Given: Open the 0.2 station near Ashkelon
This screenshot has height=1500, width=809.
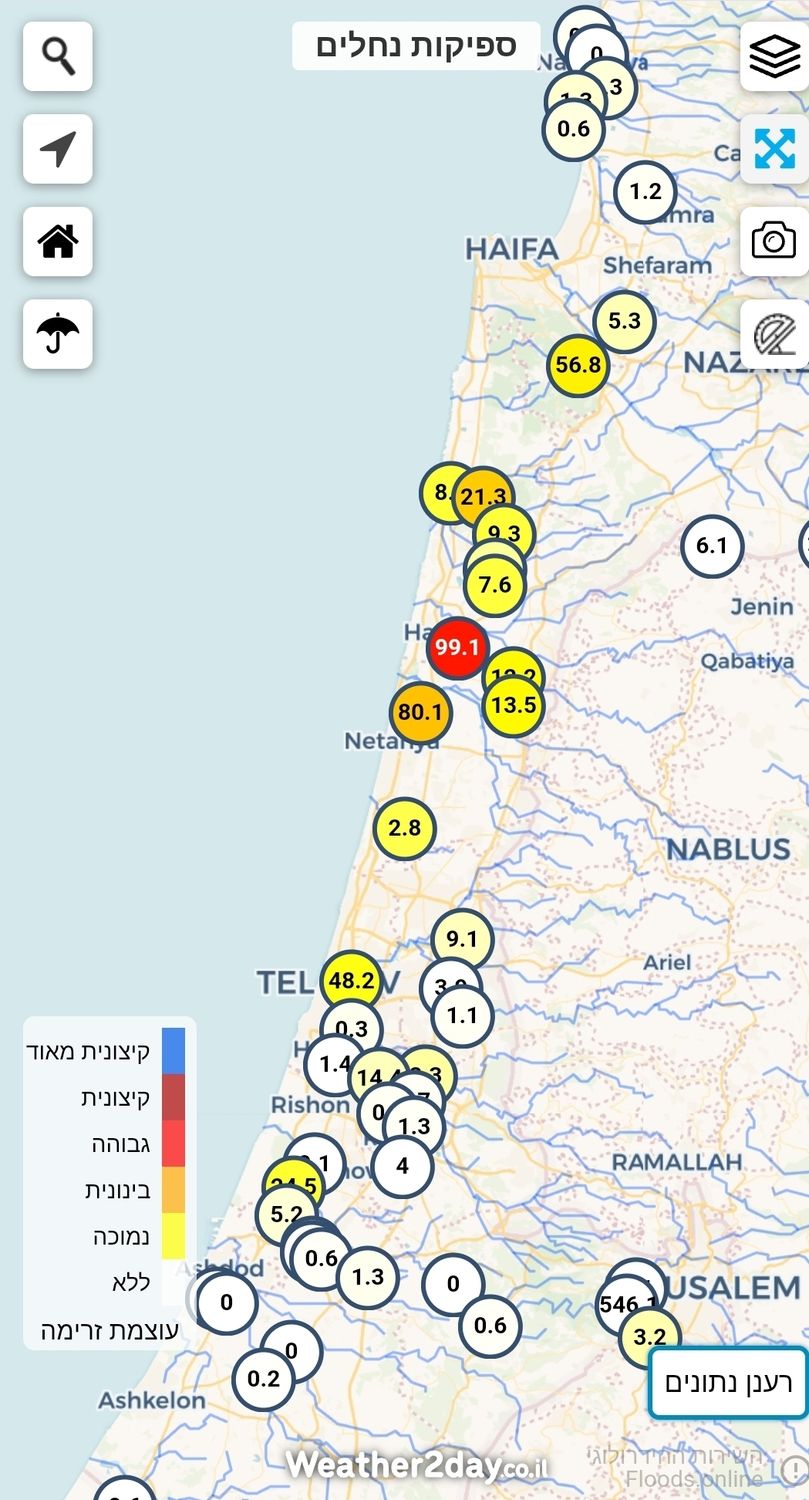Looking at the screenshot, I should pyautogui.click(x=263, y=1379).
